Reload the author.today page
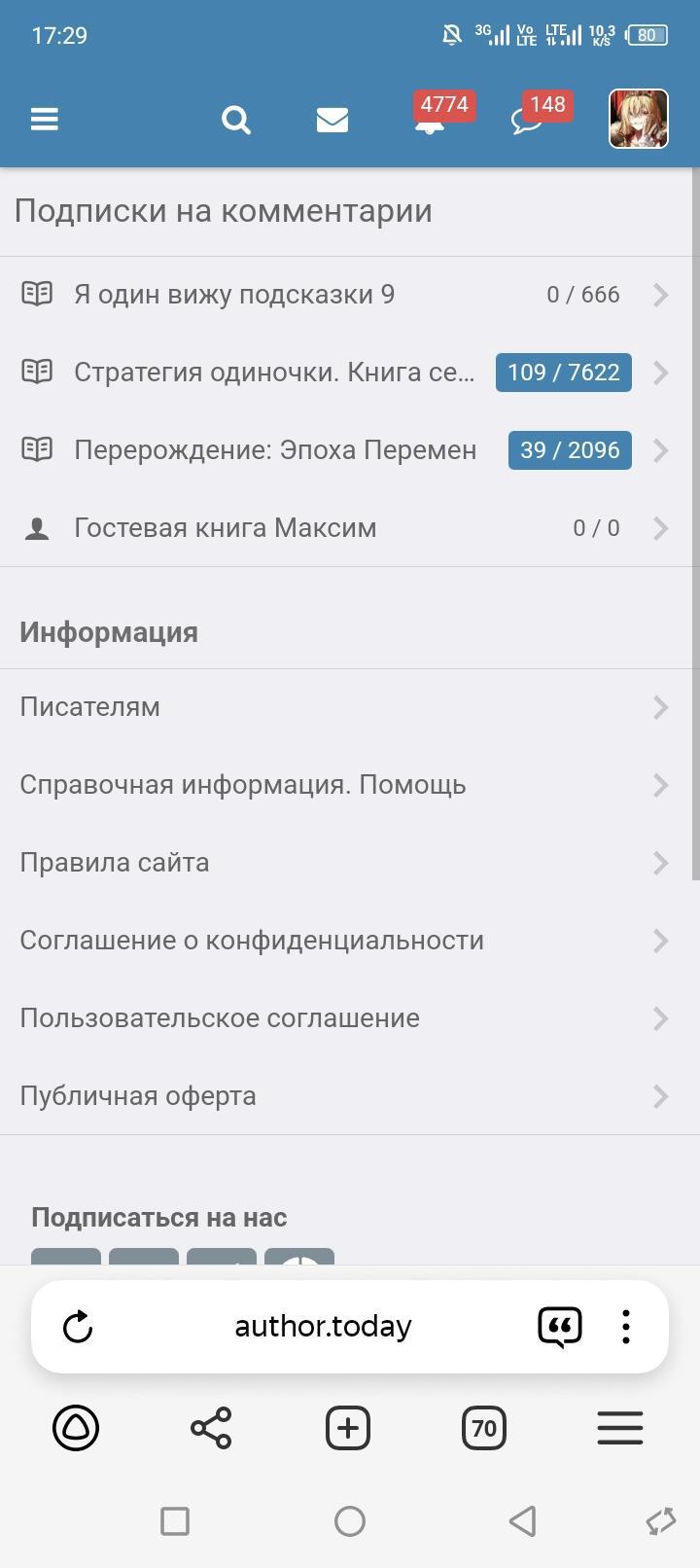The image size is (700, 1568). click(78, 1327)
